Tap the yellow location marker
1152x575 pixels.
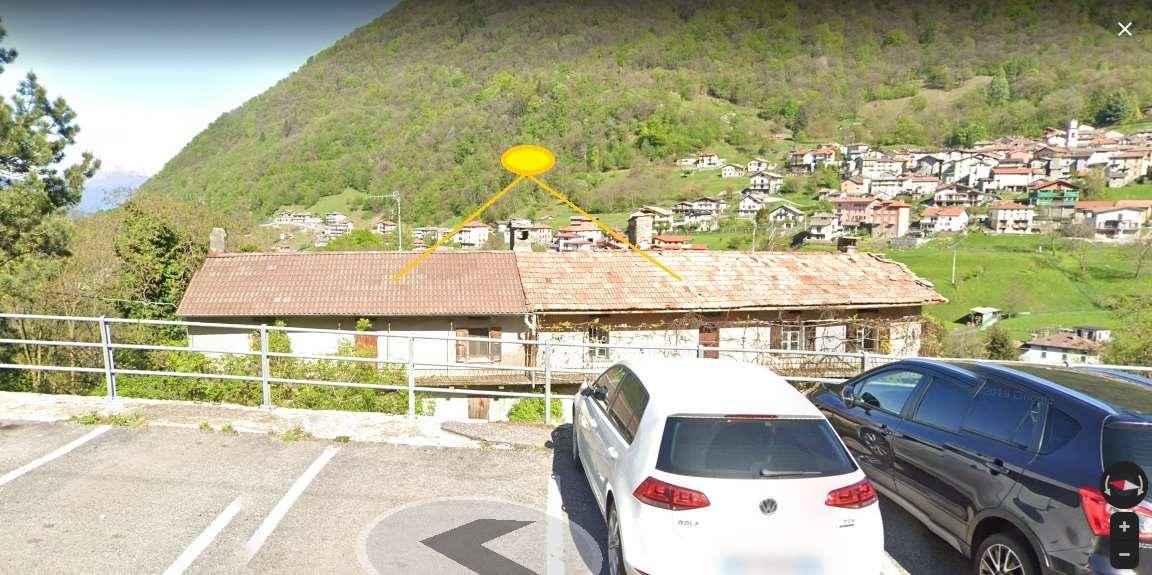pos(528,160)
